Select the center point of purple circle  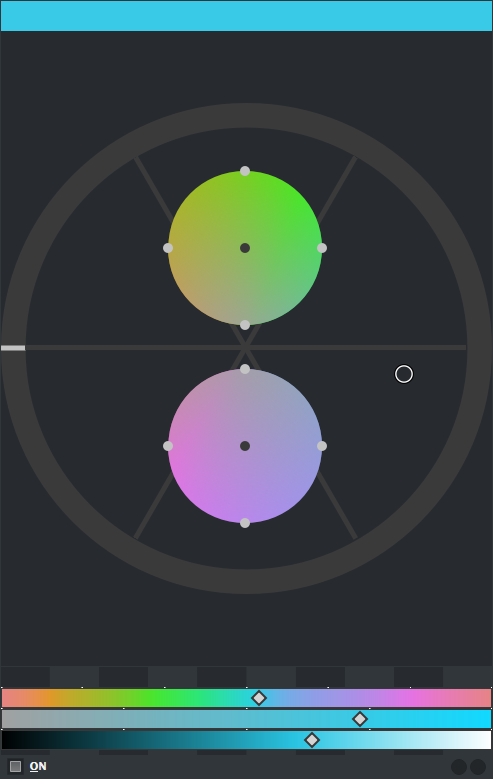click(x=245, y=446)
